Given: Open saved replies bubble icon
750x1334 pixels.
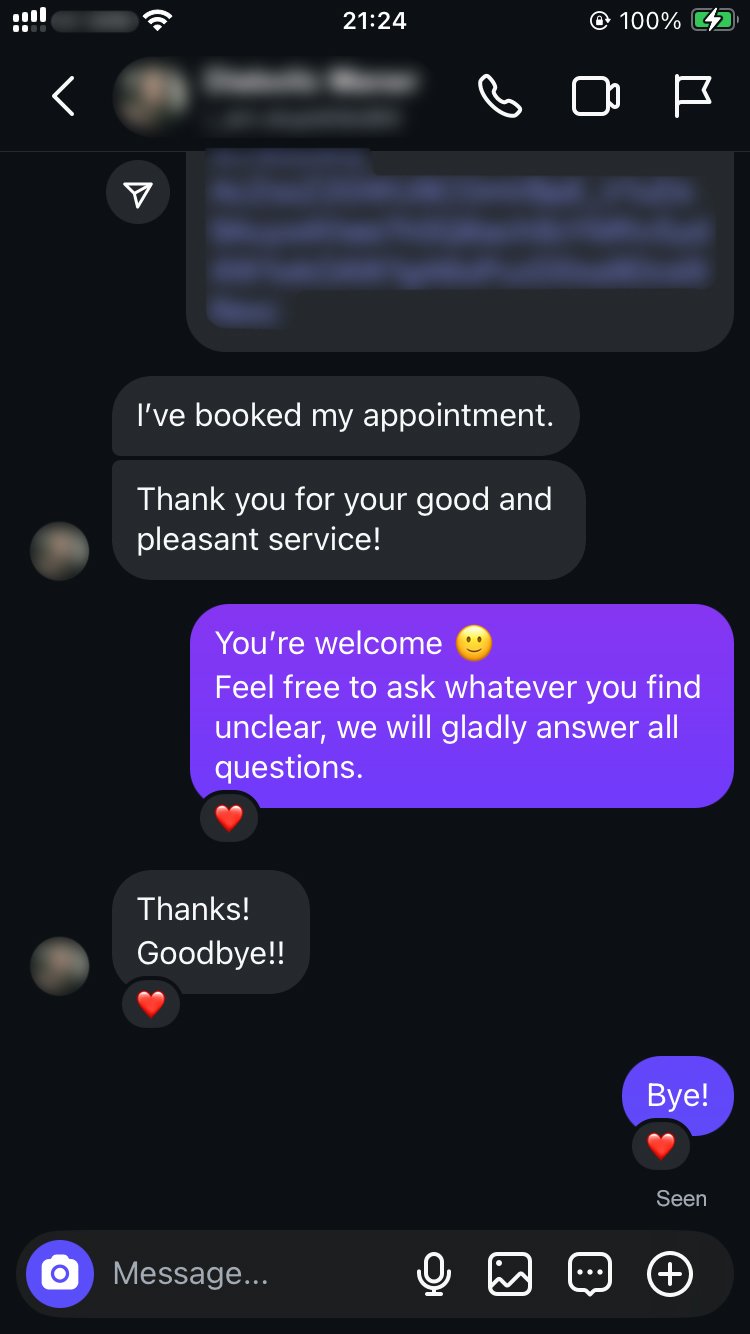Looking at the screenshot, I should 589,1274.
